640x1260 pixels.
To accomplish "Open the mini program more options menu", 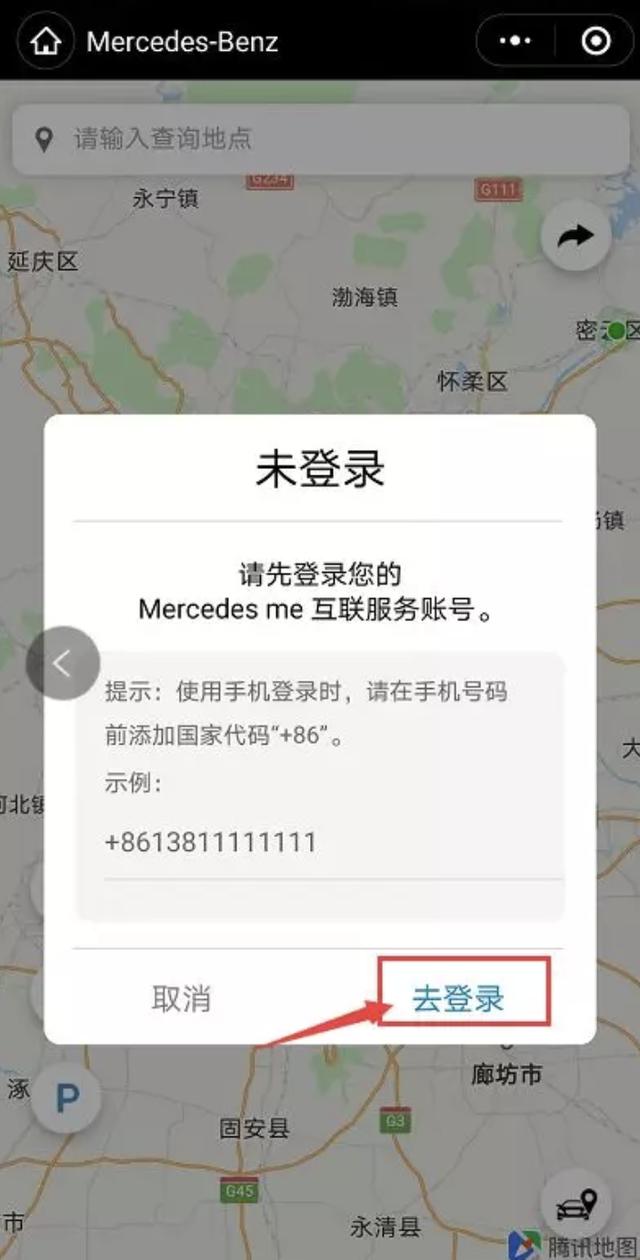I will point(515,41).
